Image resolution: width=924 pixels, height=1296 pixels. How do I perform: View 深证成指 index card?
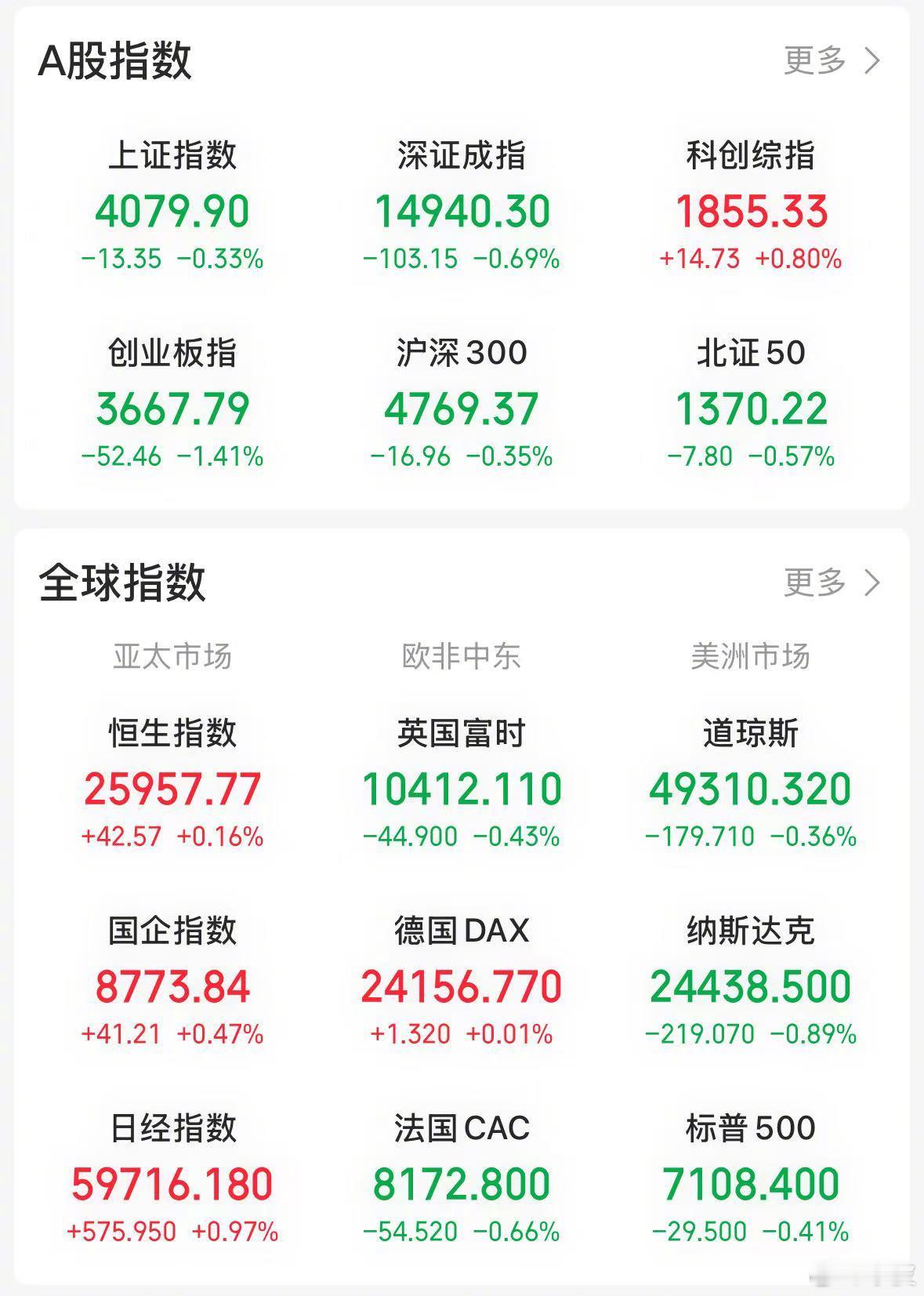click(x=462, y=208)
